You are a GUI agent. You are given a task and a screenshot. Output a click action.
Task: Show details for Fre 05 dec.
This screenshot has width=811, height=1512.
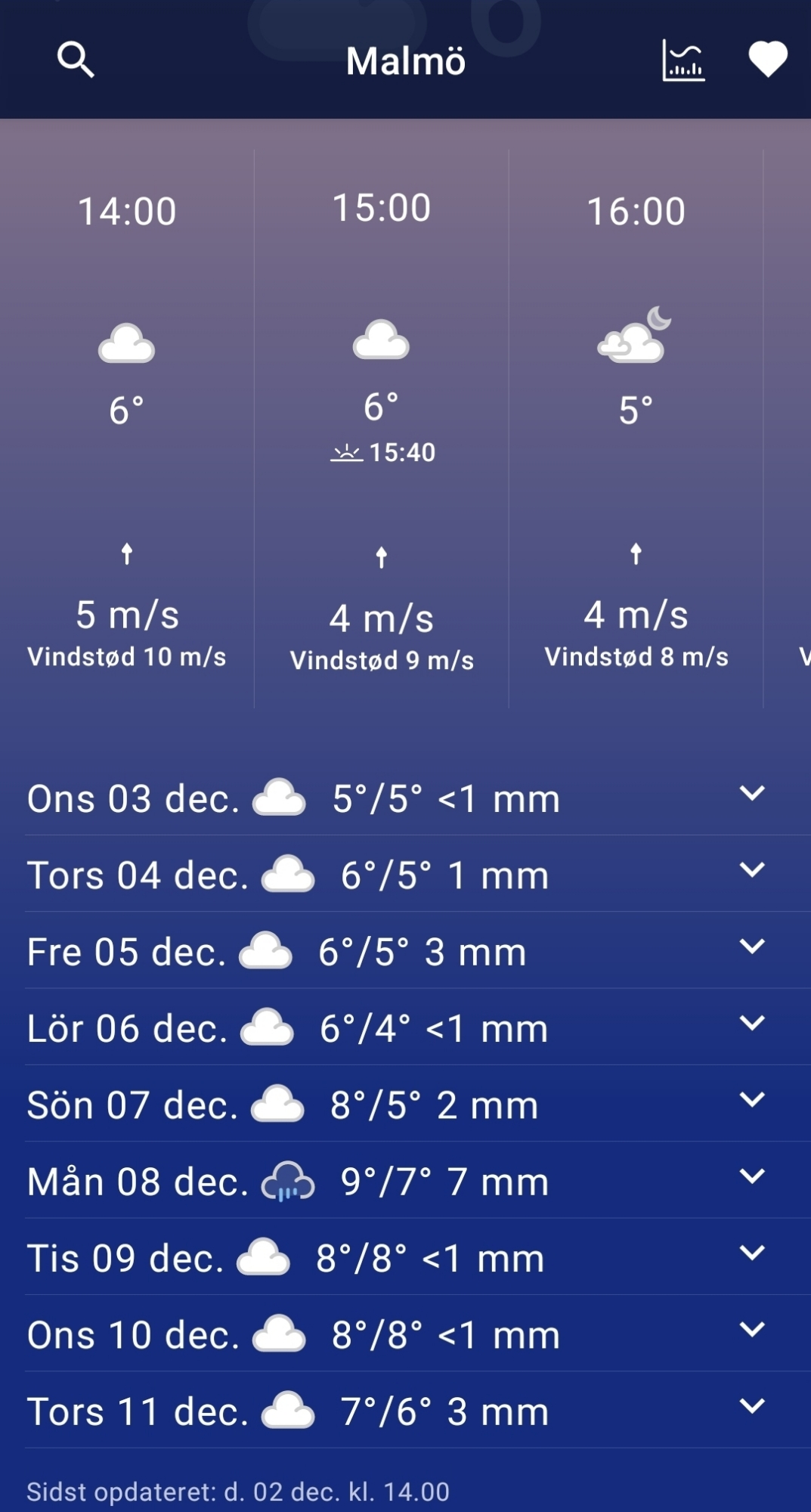click(752, 947)
